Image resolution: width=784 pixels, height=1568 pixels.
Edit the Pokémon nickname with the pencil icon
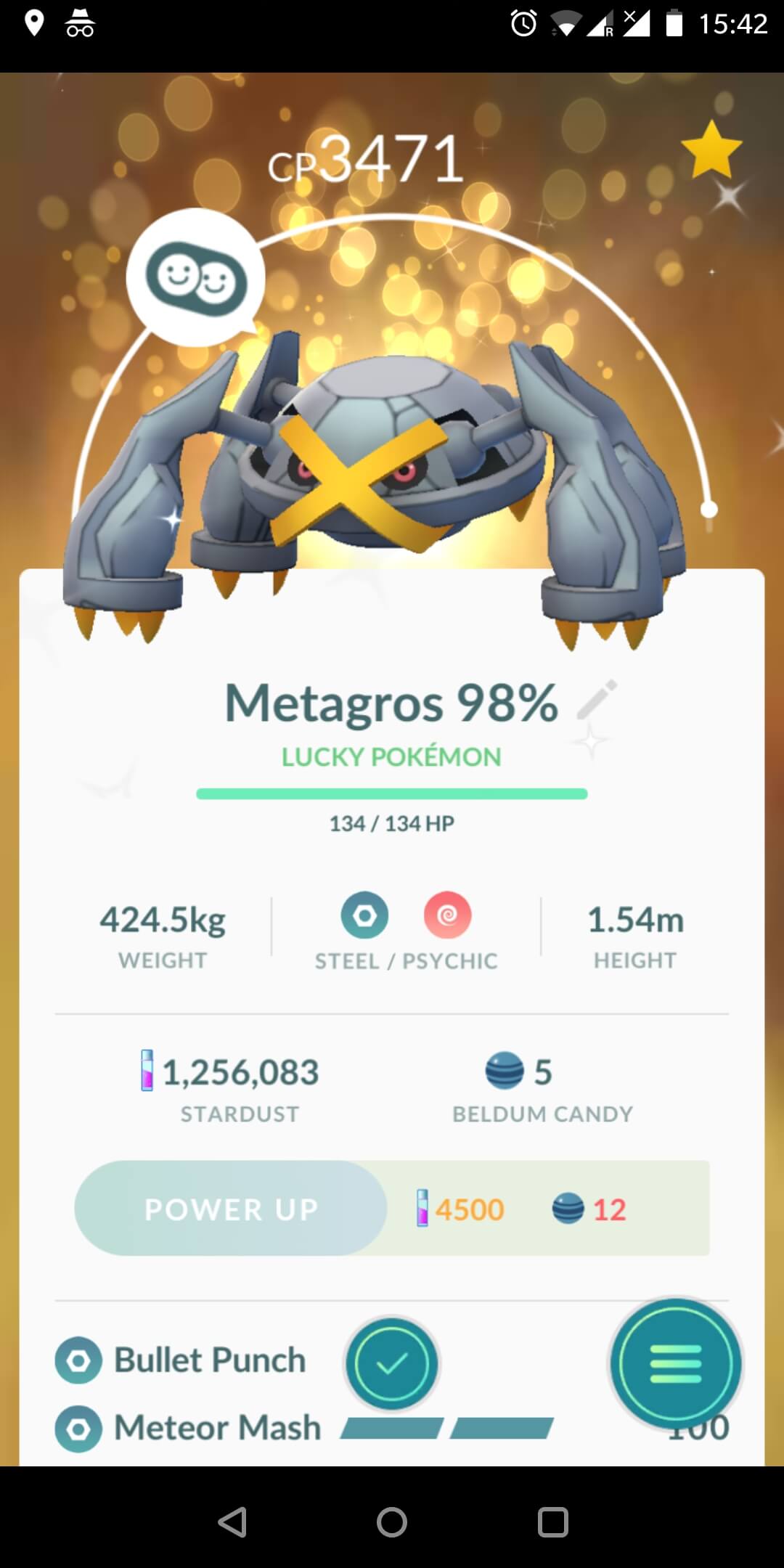[597, 700]
